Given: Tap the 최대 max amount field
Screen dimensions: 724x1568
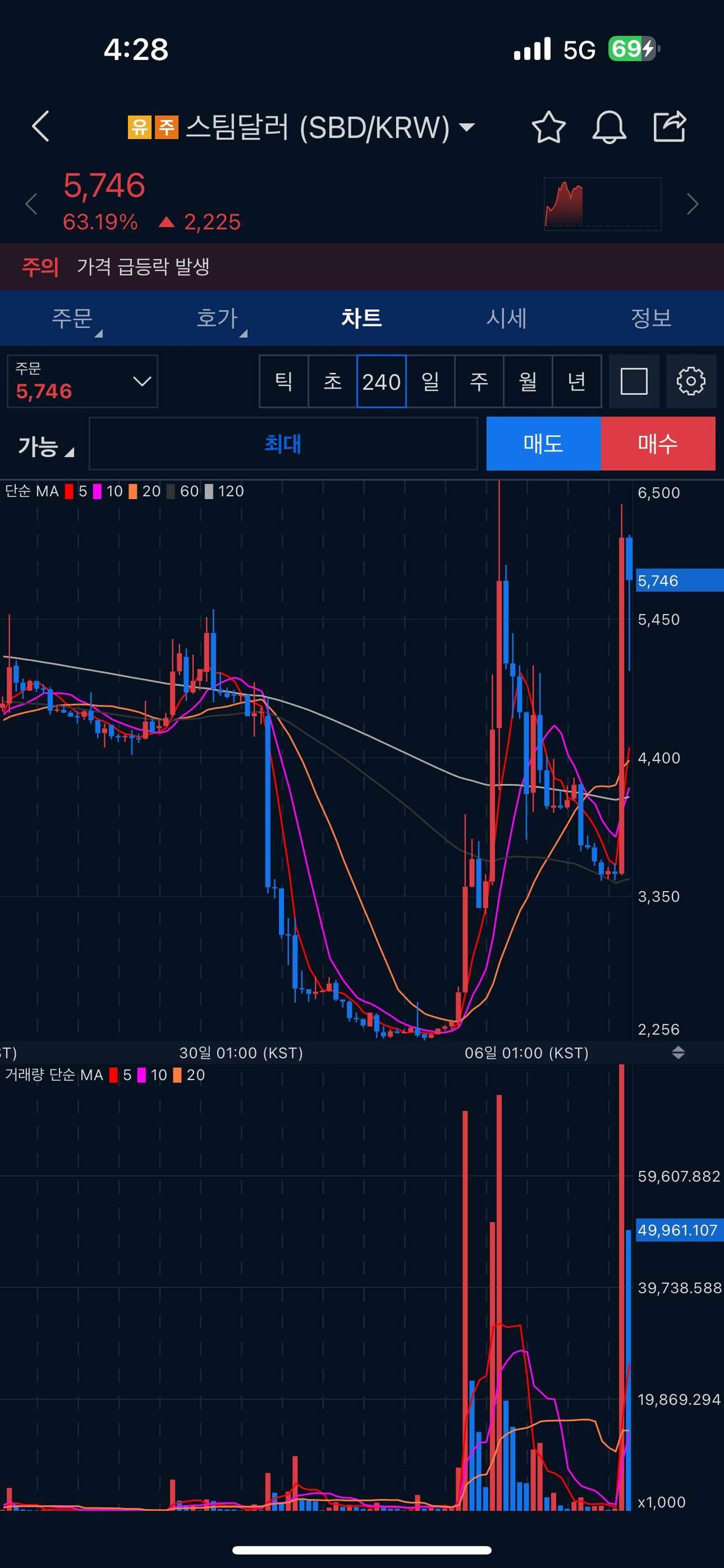Looking at the screenshot, I should coord(283,444).
